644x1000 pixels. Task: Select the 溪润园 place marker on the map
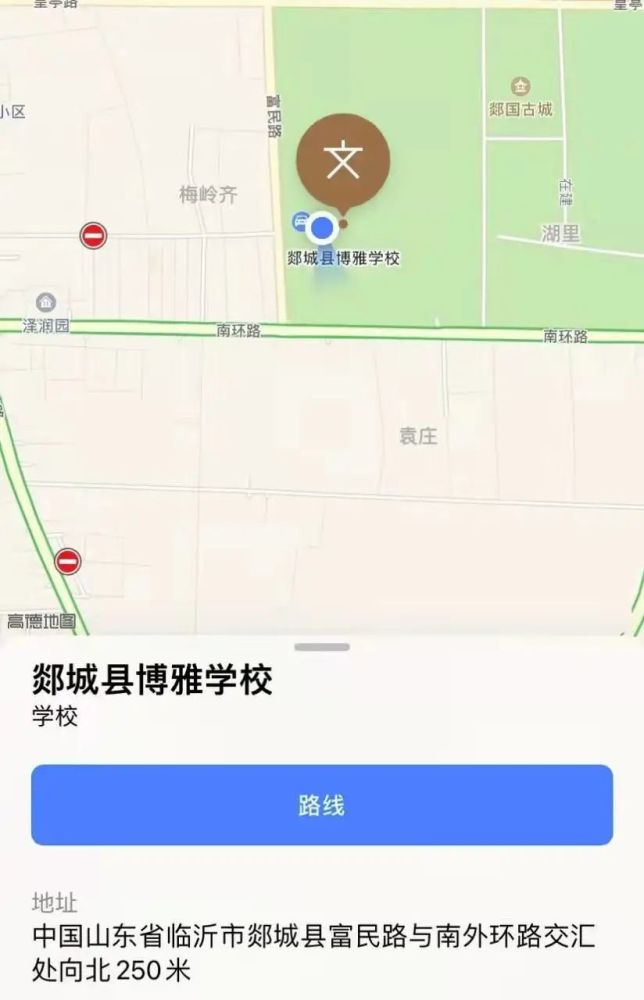tap(46, 303)
